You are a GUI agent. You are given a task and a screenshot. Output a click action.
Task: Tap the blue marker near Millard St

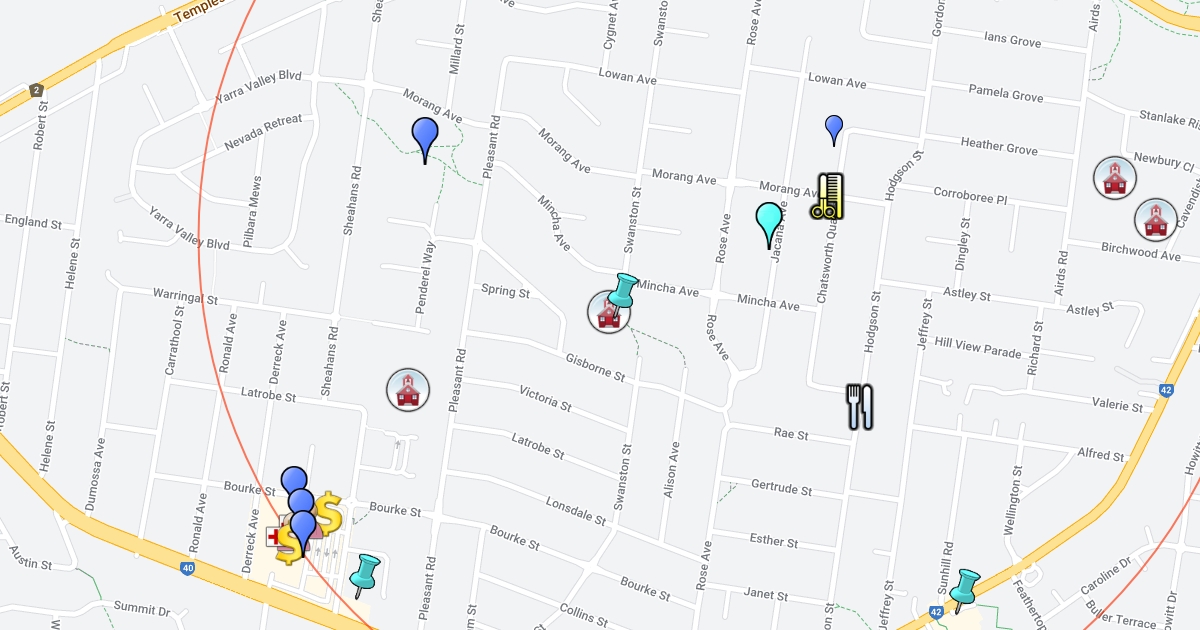425,136
